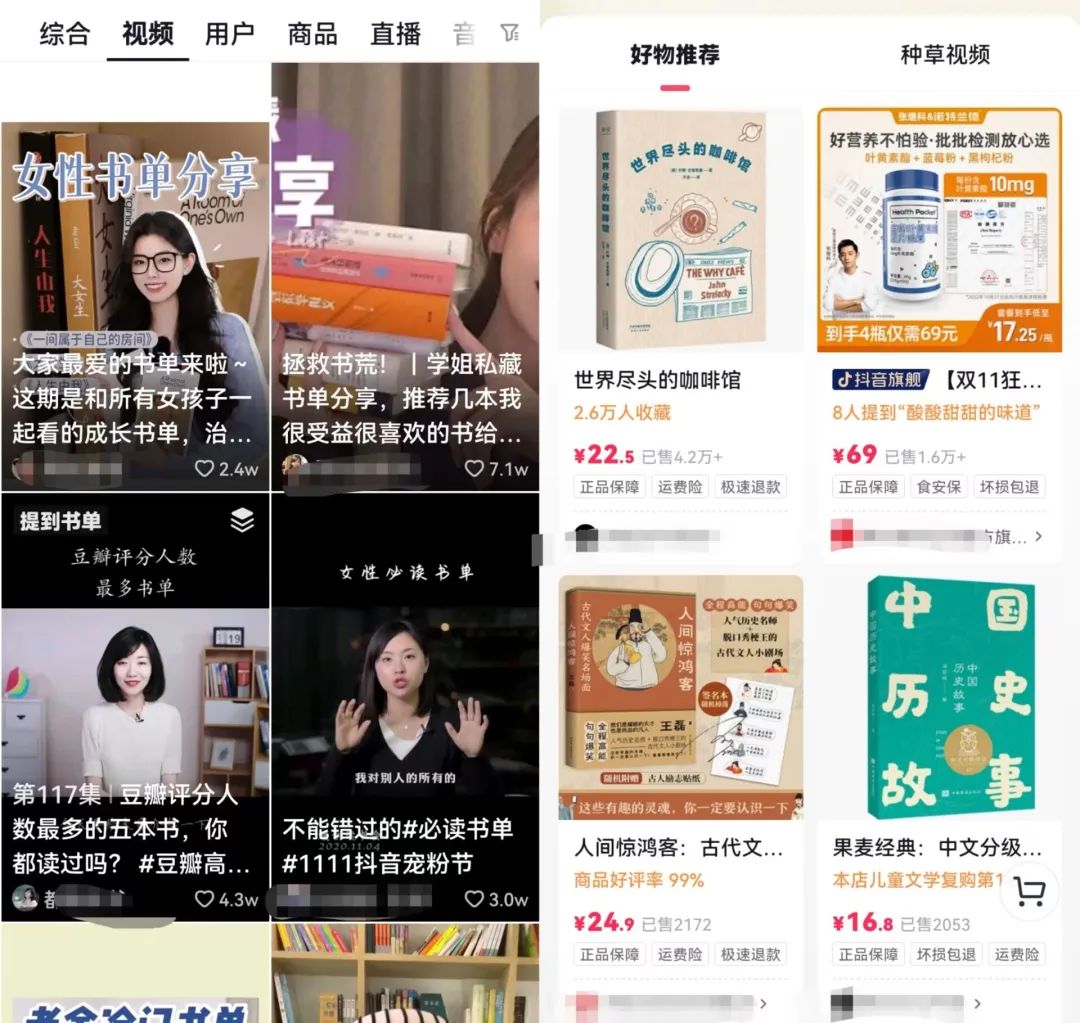
Task: Open the 世界尽头的咖啡馆 product card
Action: tap(680, 300)
